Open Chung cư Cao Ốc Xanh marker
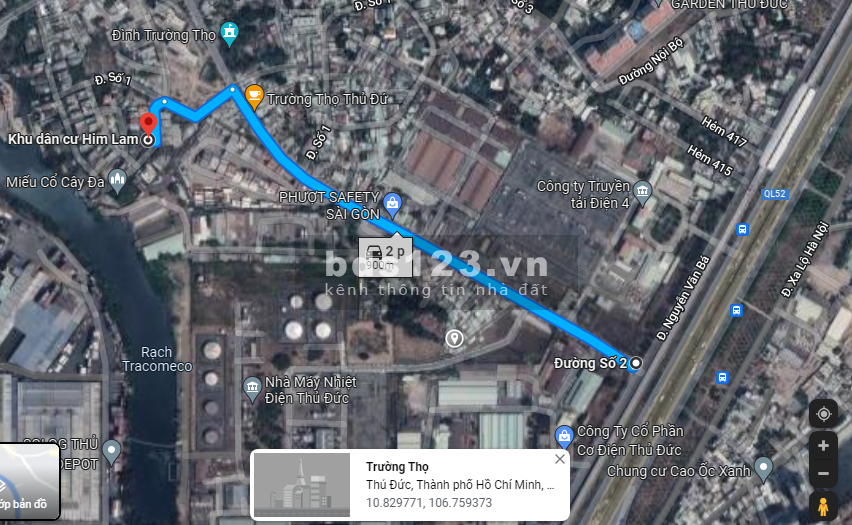This screenshot has height=525, width=852. pyautogui.click(x=764, y=466)
